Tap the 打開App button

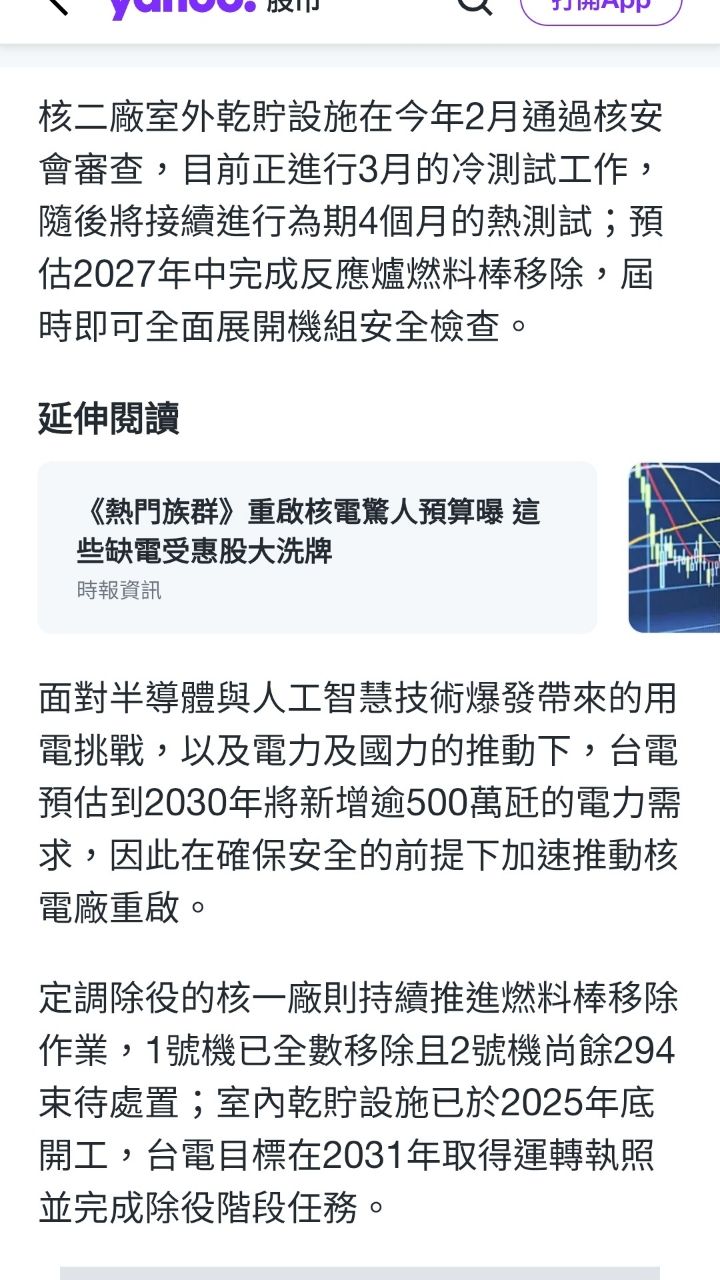(601, 8)
